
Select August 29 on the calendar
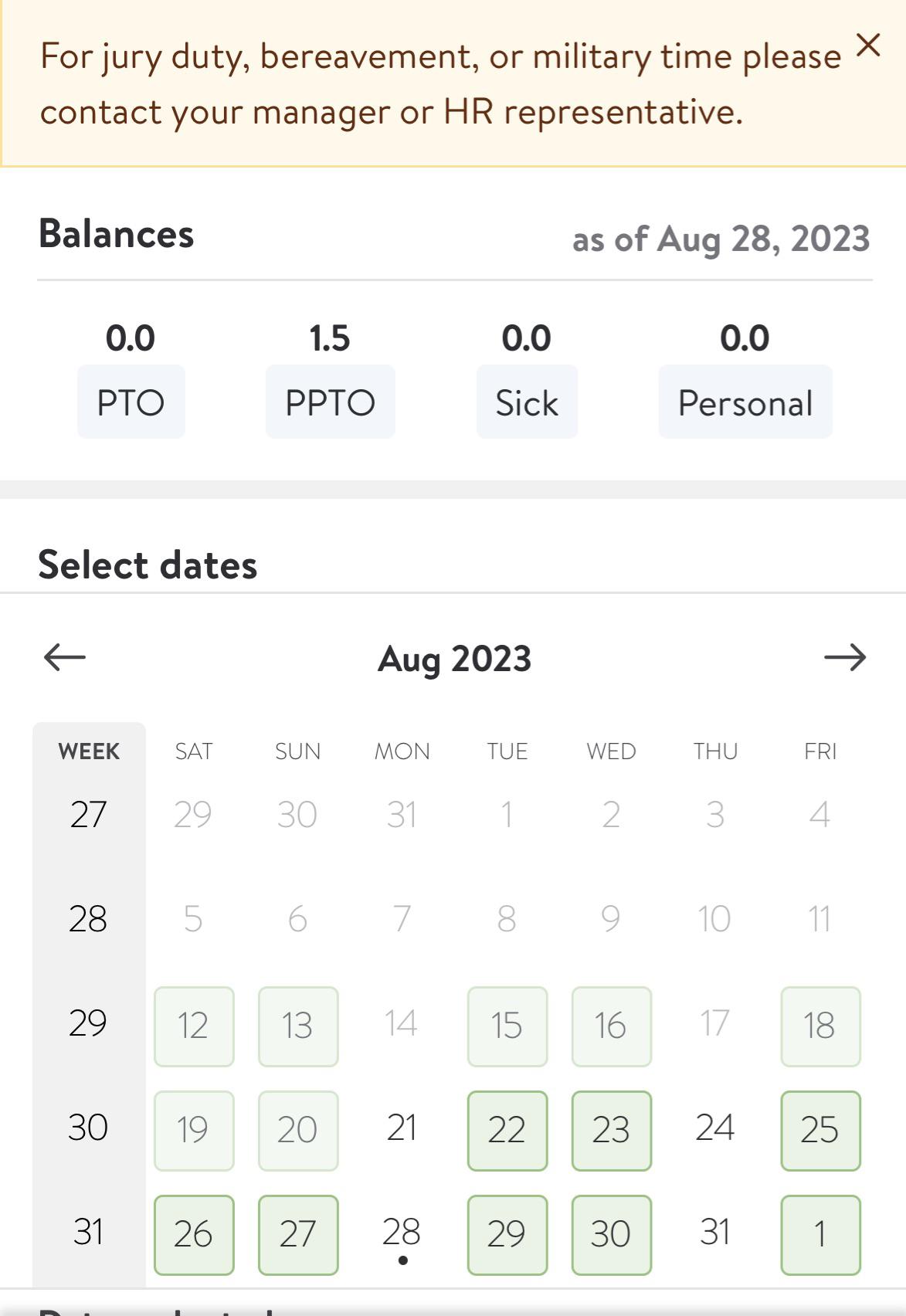click(507, 1234)
